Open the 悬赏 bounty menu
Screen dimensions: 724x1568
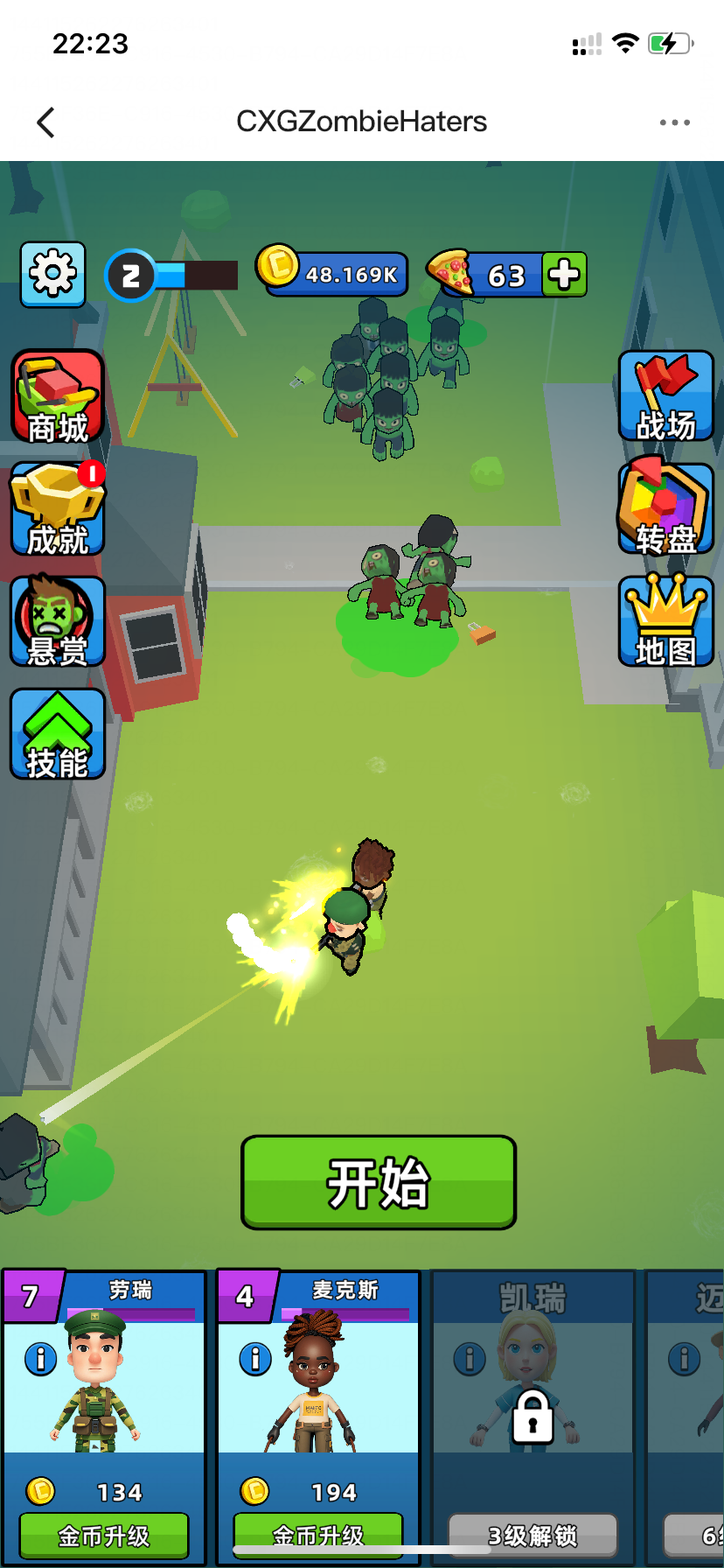click(x=58, y=621)
